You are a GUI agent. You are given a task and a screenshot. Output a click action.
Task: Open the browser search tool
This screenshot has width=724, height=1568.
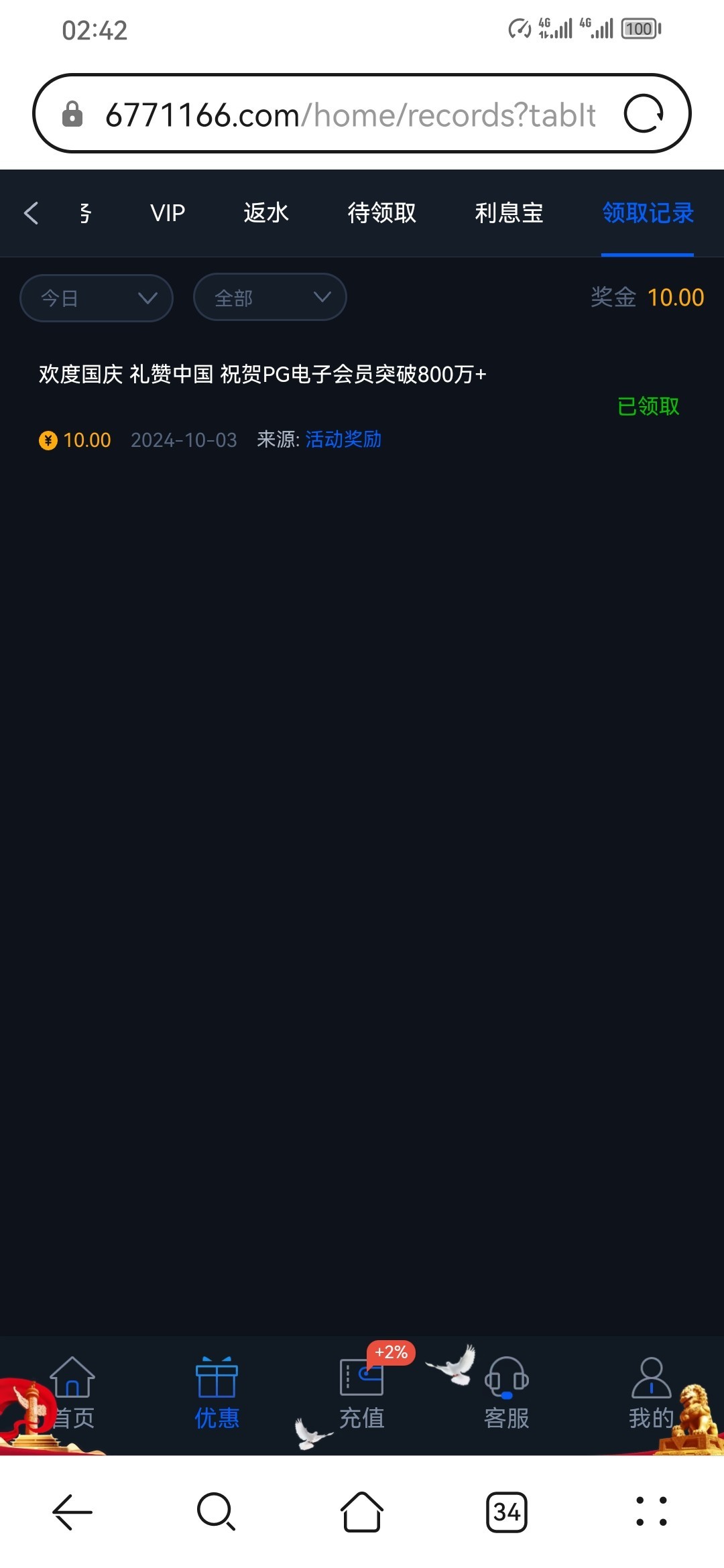pyautogui.click(x=216, y=1512)
